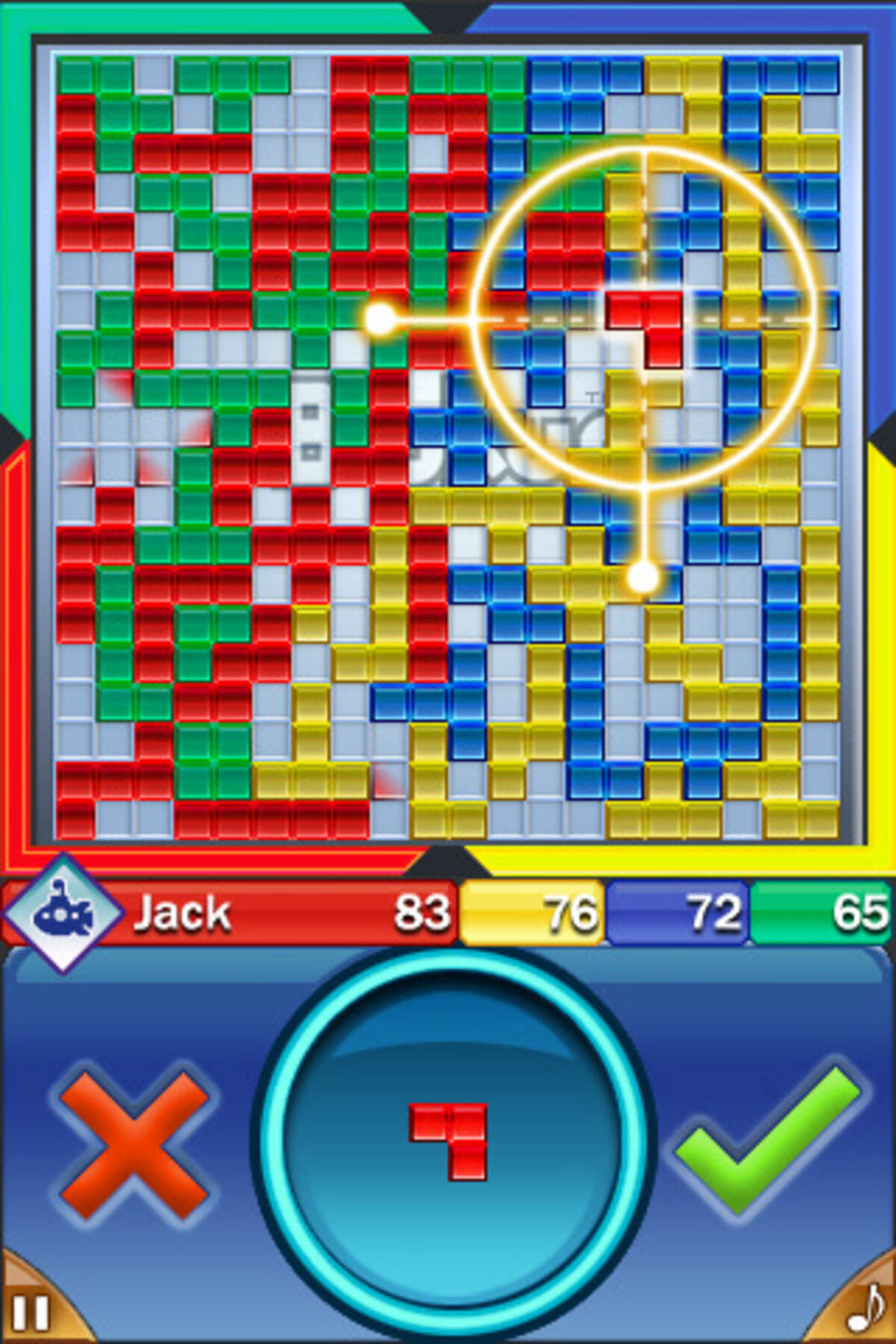Pause the game
This screenshot has height=1344, width=896.
click(x=30, y=1313)
